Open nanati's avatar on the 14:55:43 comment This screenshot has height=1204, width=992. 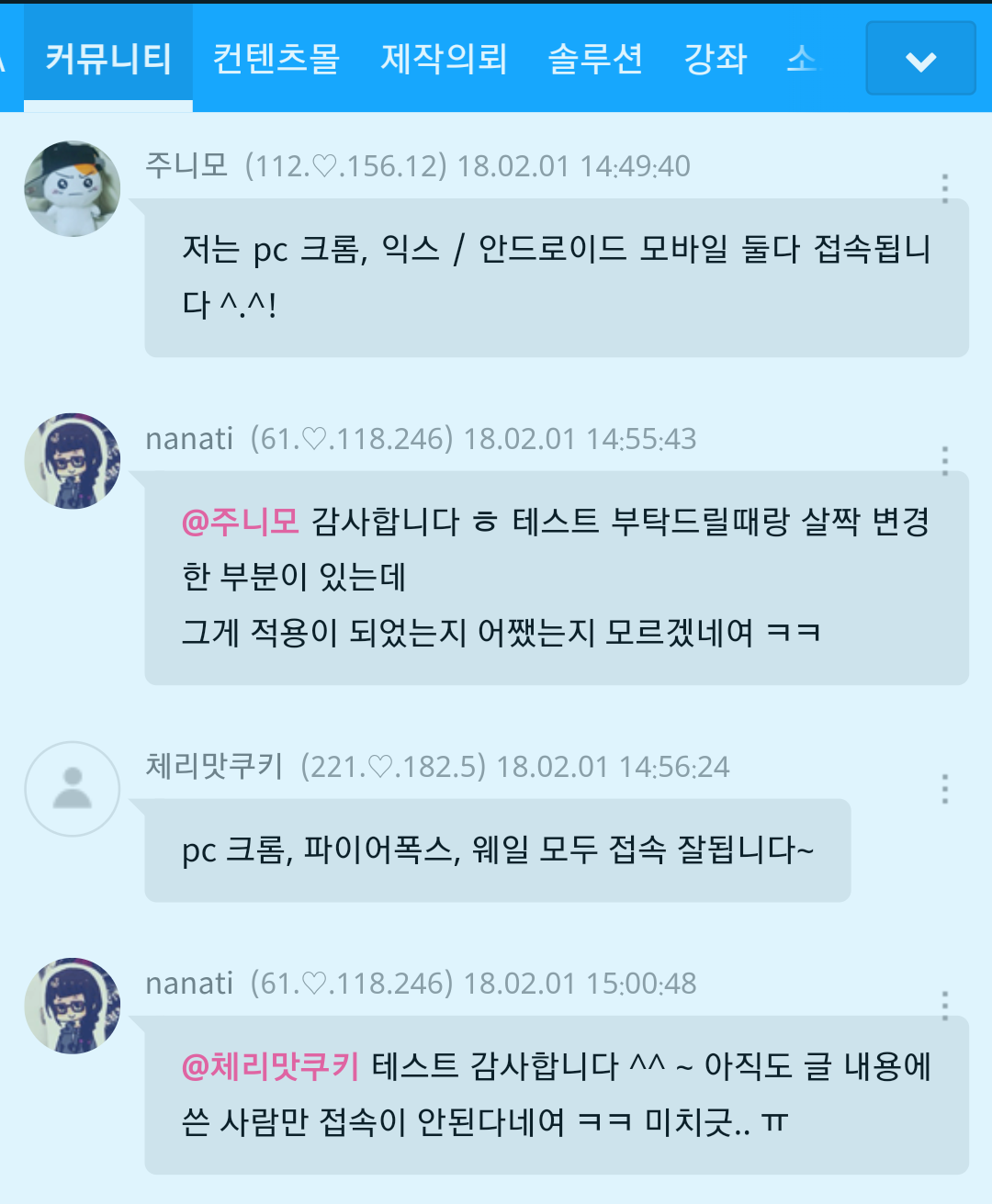(x=72, y=461)
